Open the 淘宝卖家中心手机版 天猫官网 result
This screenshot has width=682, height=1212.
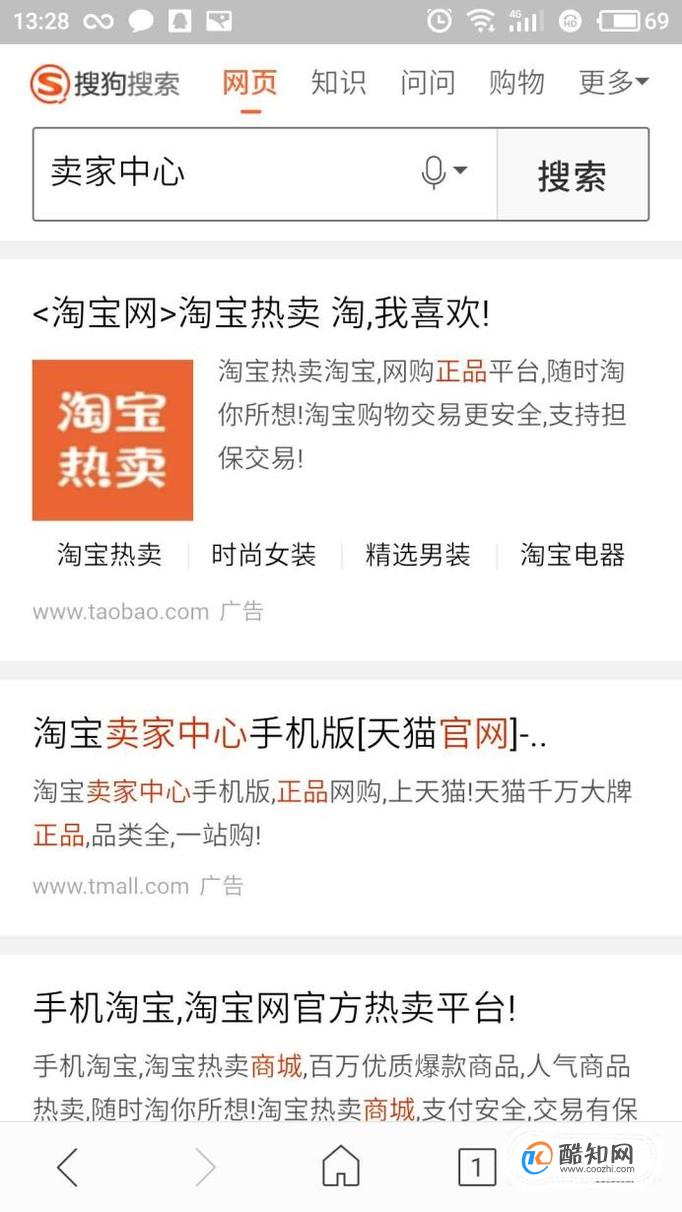pos(290,735)
